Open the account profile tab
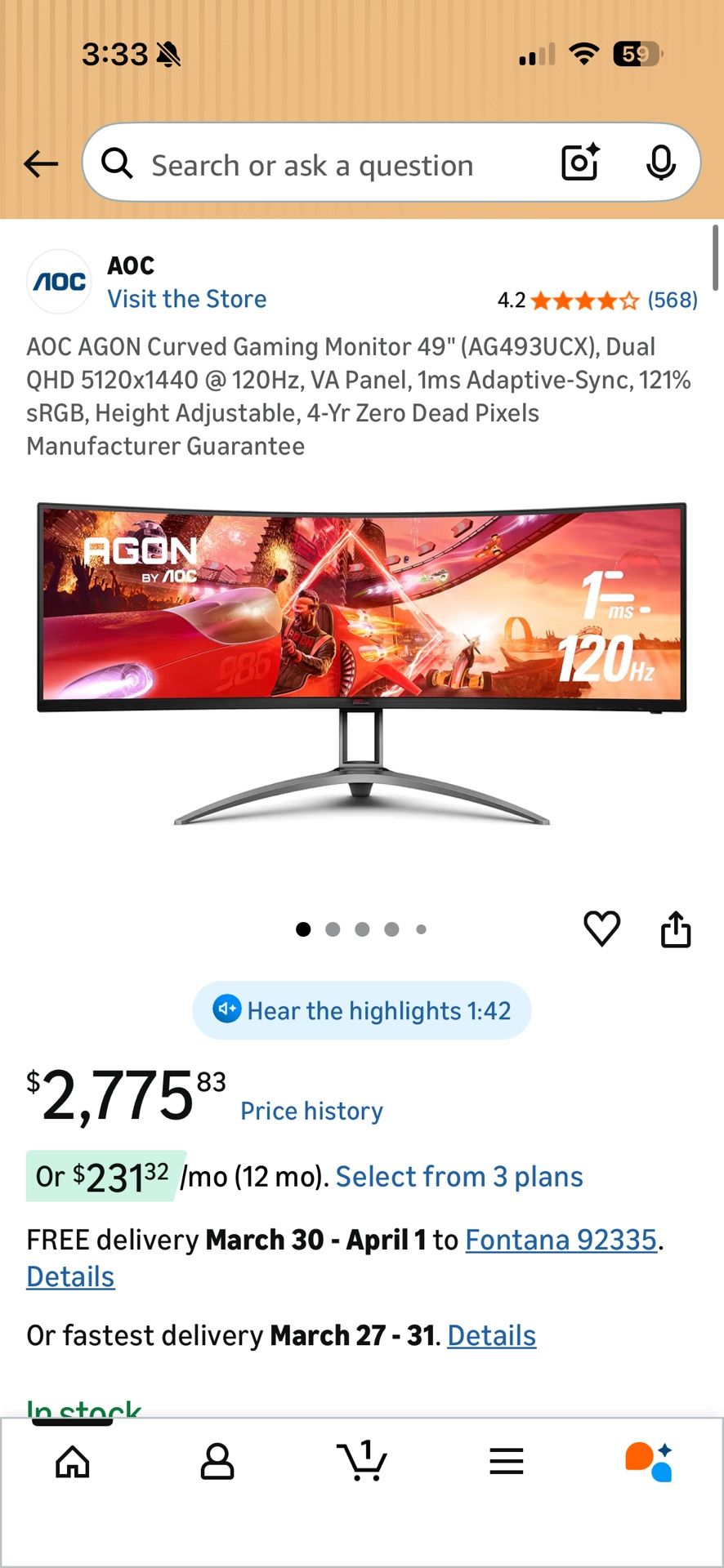724x1568 pixels. (x=217, y=1462)
